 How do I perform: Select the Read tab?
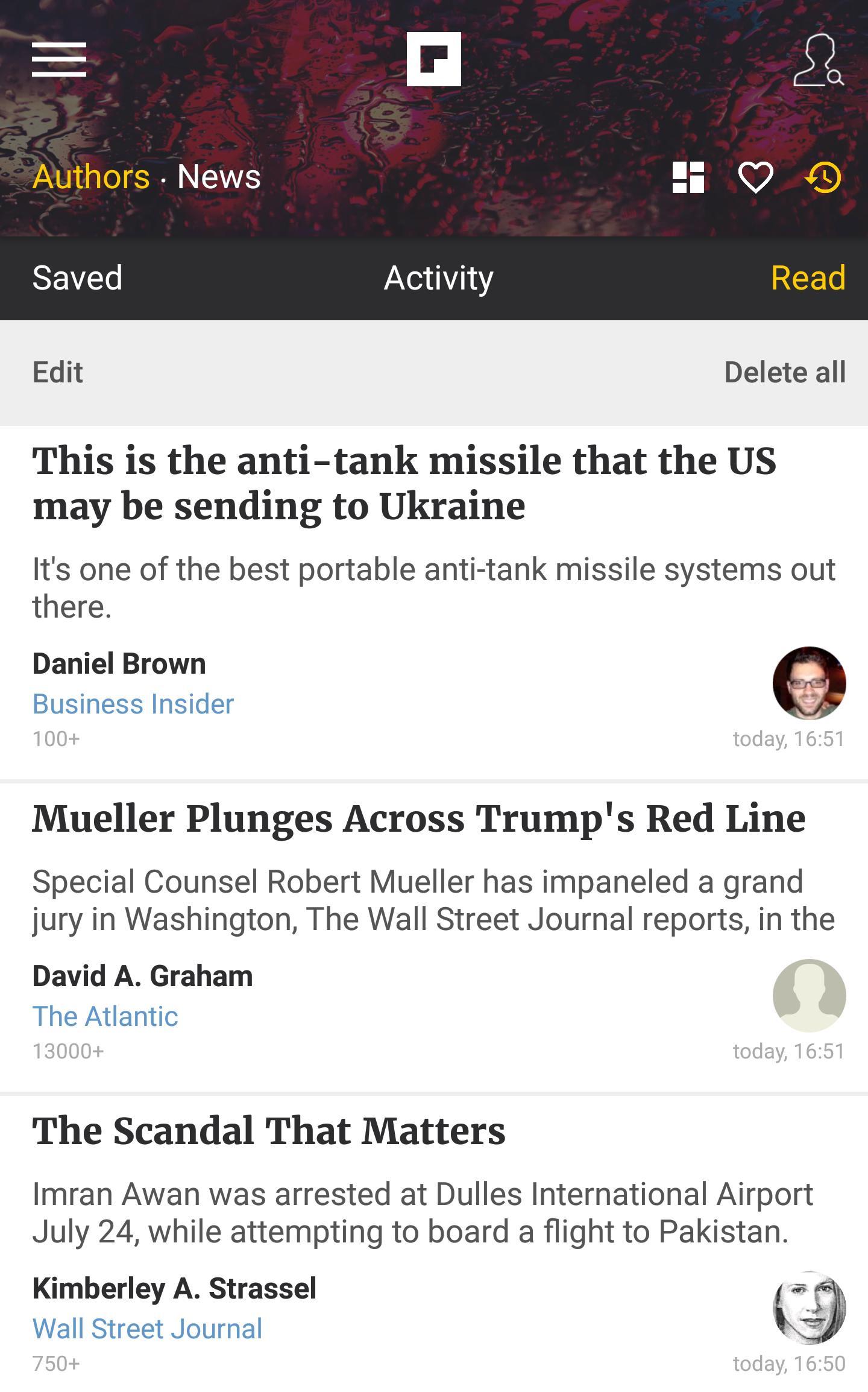[x=808, y=278]
